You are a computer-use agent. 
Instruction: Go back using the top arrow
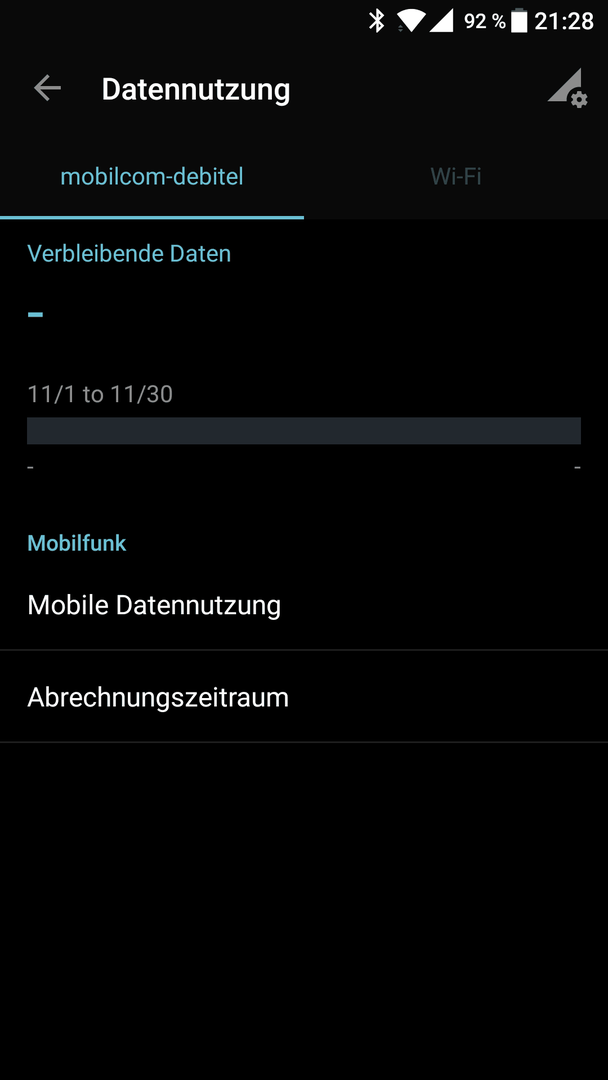click(48, 88)
